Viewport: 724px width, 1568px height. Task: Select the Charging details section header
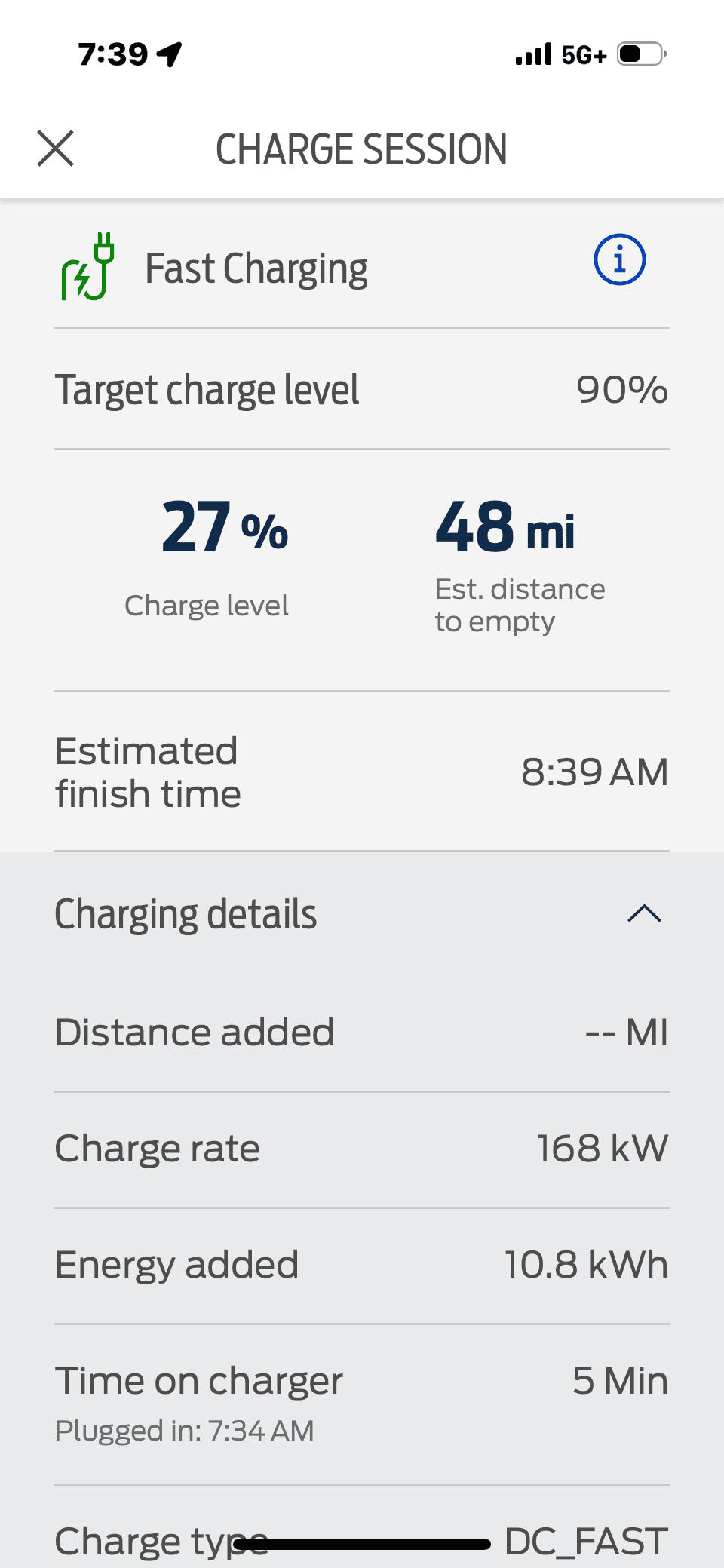click(x=185, y=913)
